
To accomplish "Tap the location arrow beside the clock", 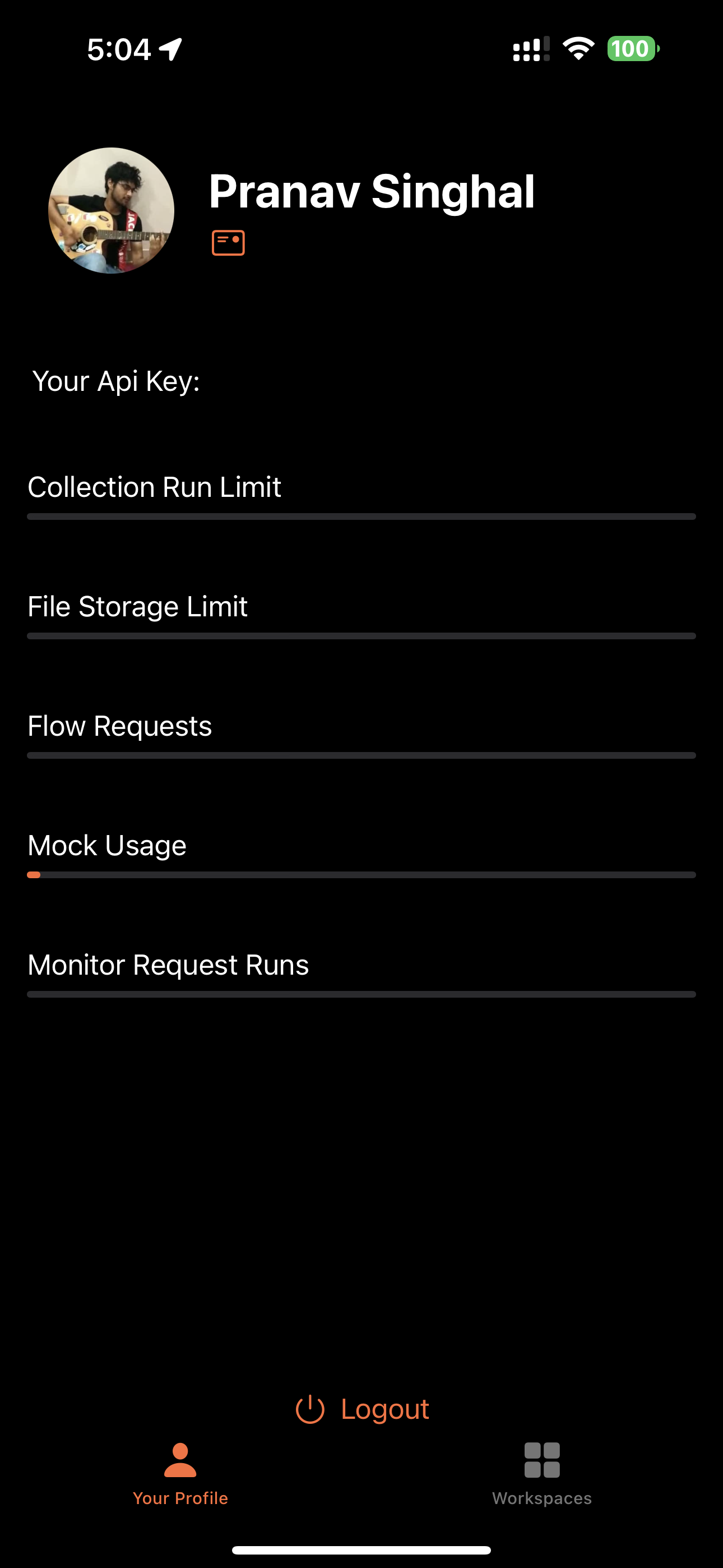I will point(171,49).
